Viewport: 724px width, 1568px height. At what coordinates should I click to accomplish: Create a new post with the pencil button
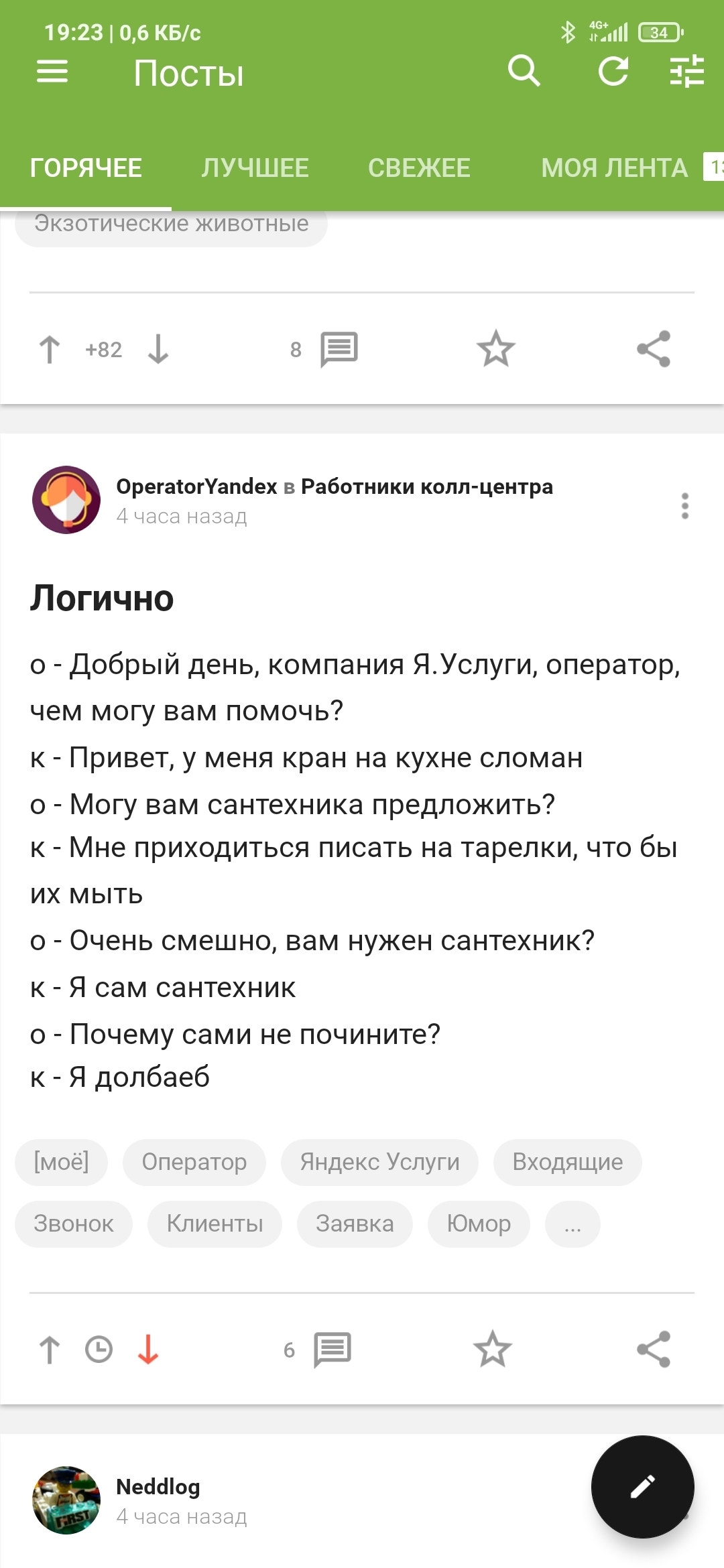(x=642, y=1487)
